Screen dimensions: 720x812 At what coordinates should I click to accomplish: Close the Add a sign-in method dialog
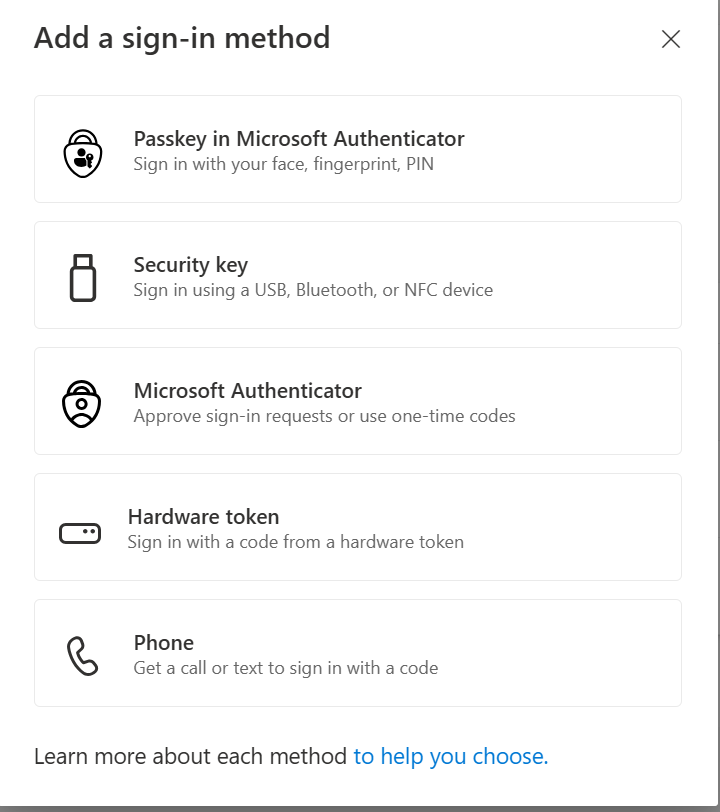671,39
